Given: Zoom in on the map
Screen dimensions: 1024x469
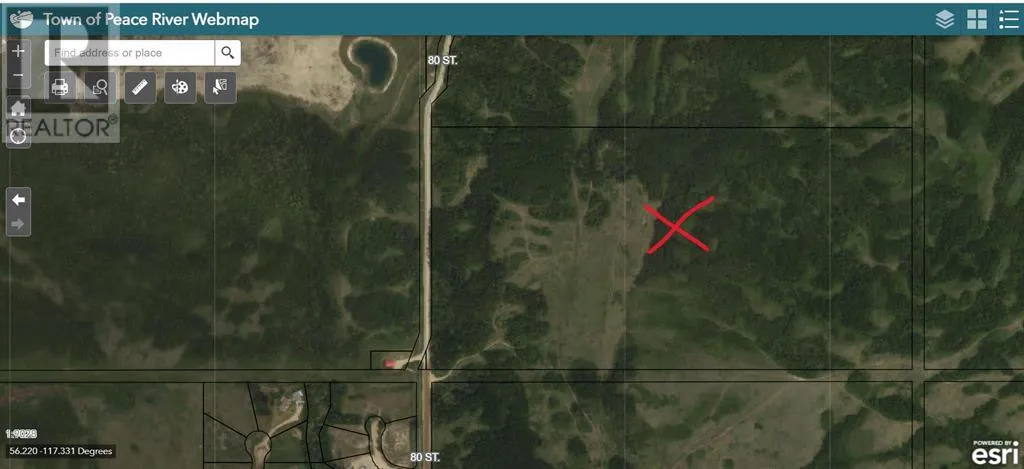Looking at the screenshot, I should pos(18,51).
